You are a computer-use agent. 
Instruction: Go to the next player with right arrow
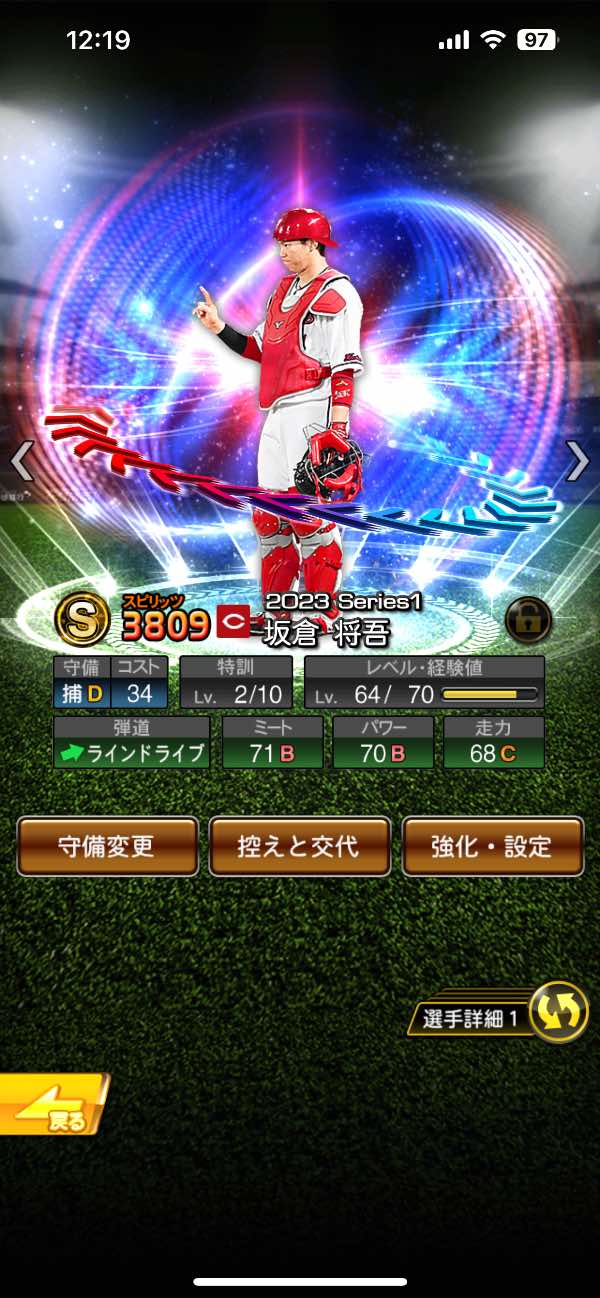pos(577,461)
